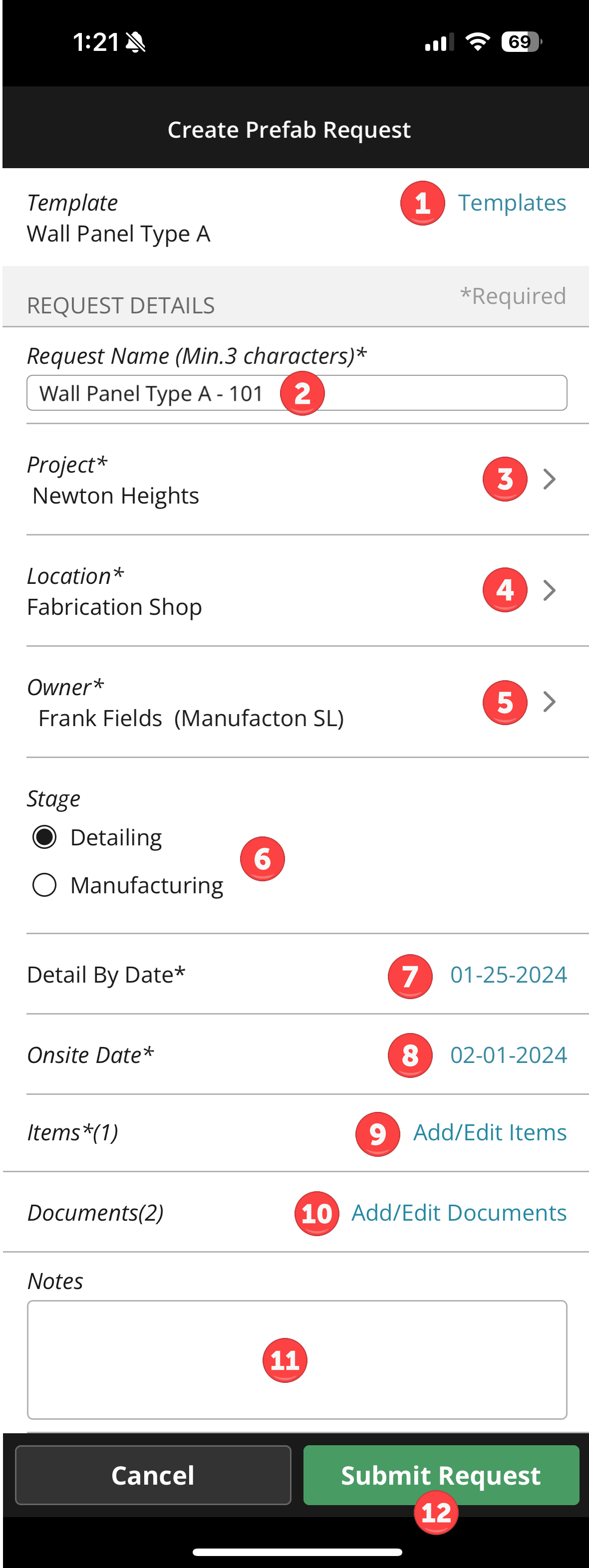Open the Project selection row
589x1568 pixels.
[x=293, y=480]
